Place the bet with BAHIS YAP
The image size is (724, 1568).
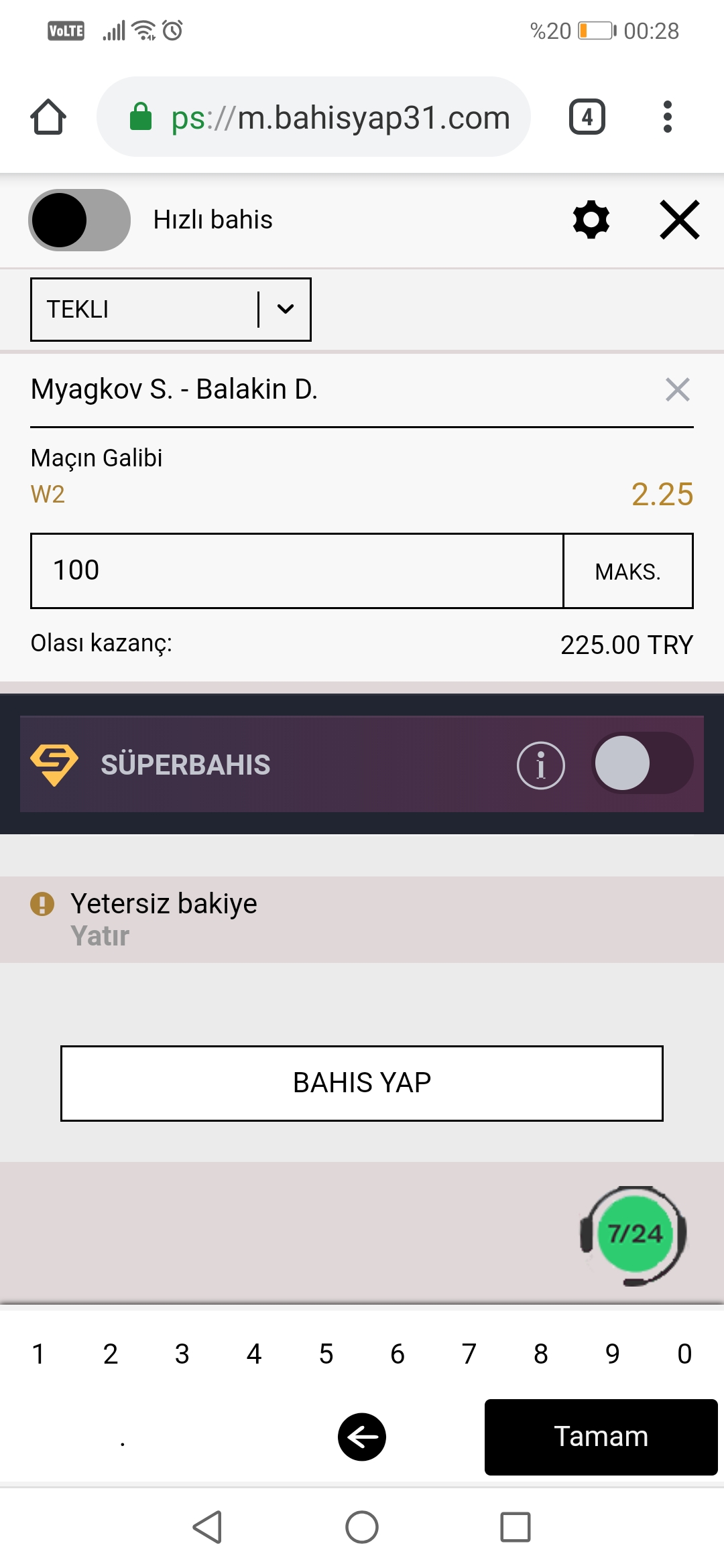click(x=362, y=1083)
